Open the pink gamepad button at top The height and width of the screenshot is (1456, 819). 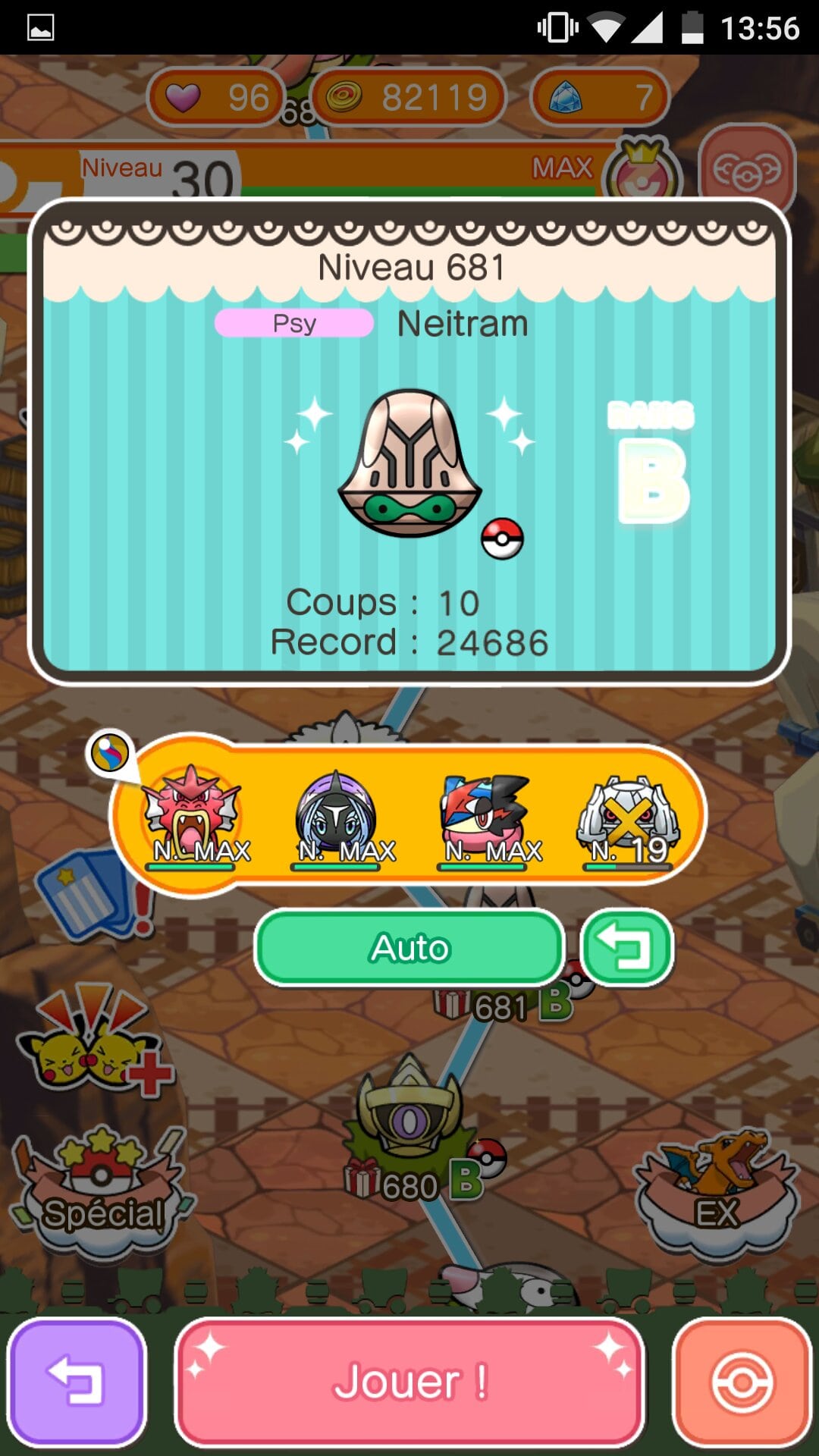point(746,171)
